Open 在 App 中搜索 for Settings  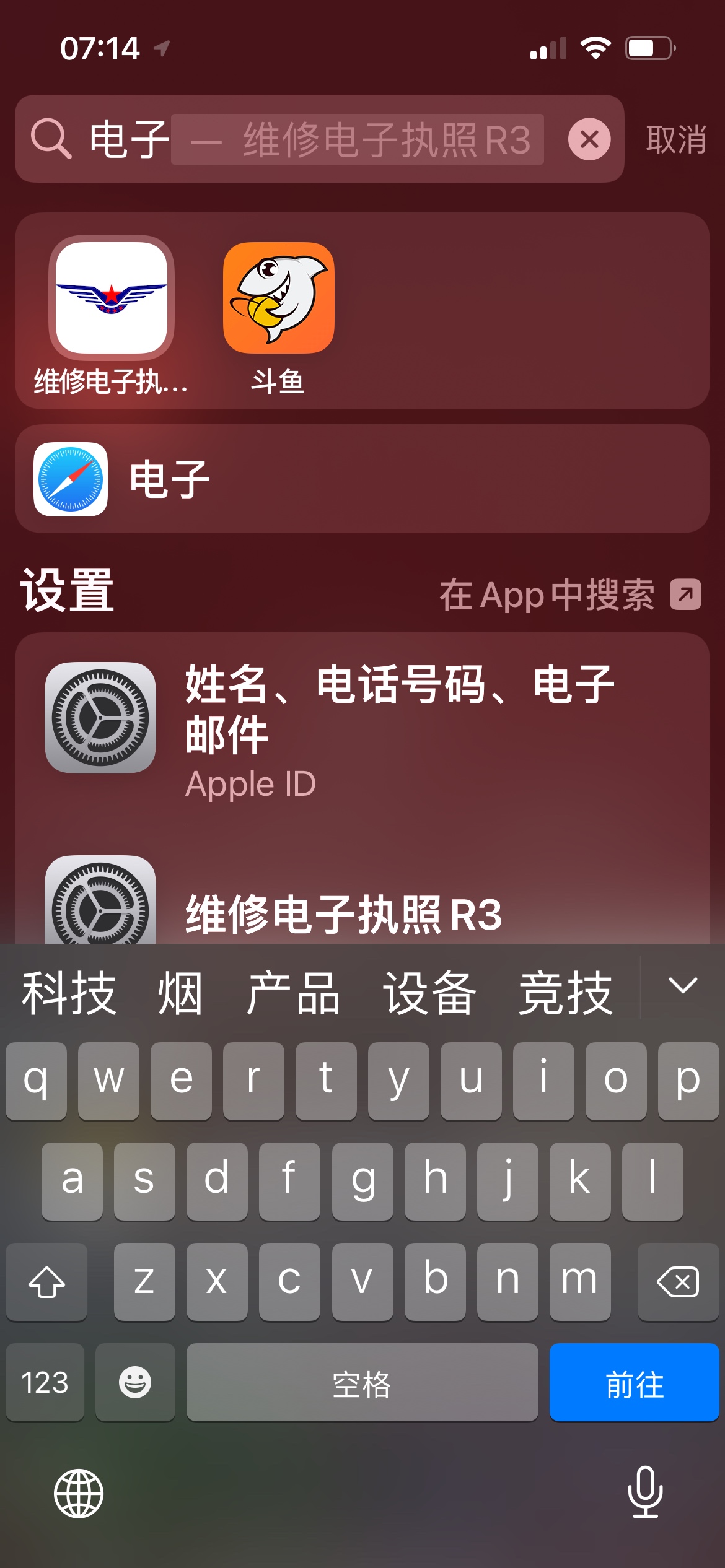(x=569, y=595)
